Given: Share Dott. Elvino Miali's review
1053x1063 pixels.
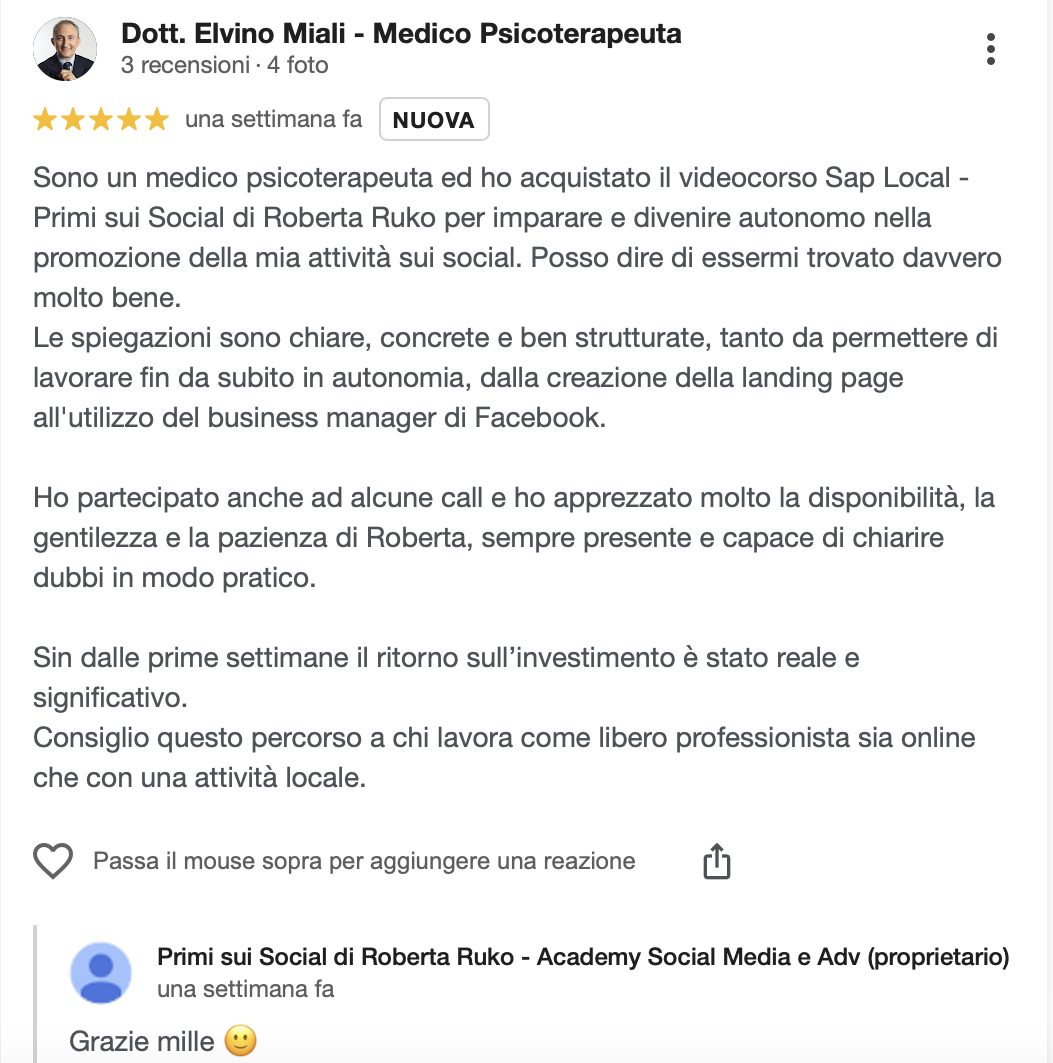Looking at the screenshot, I should coord(717,861).
